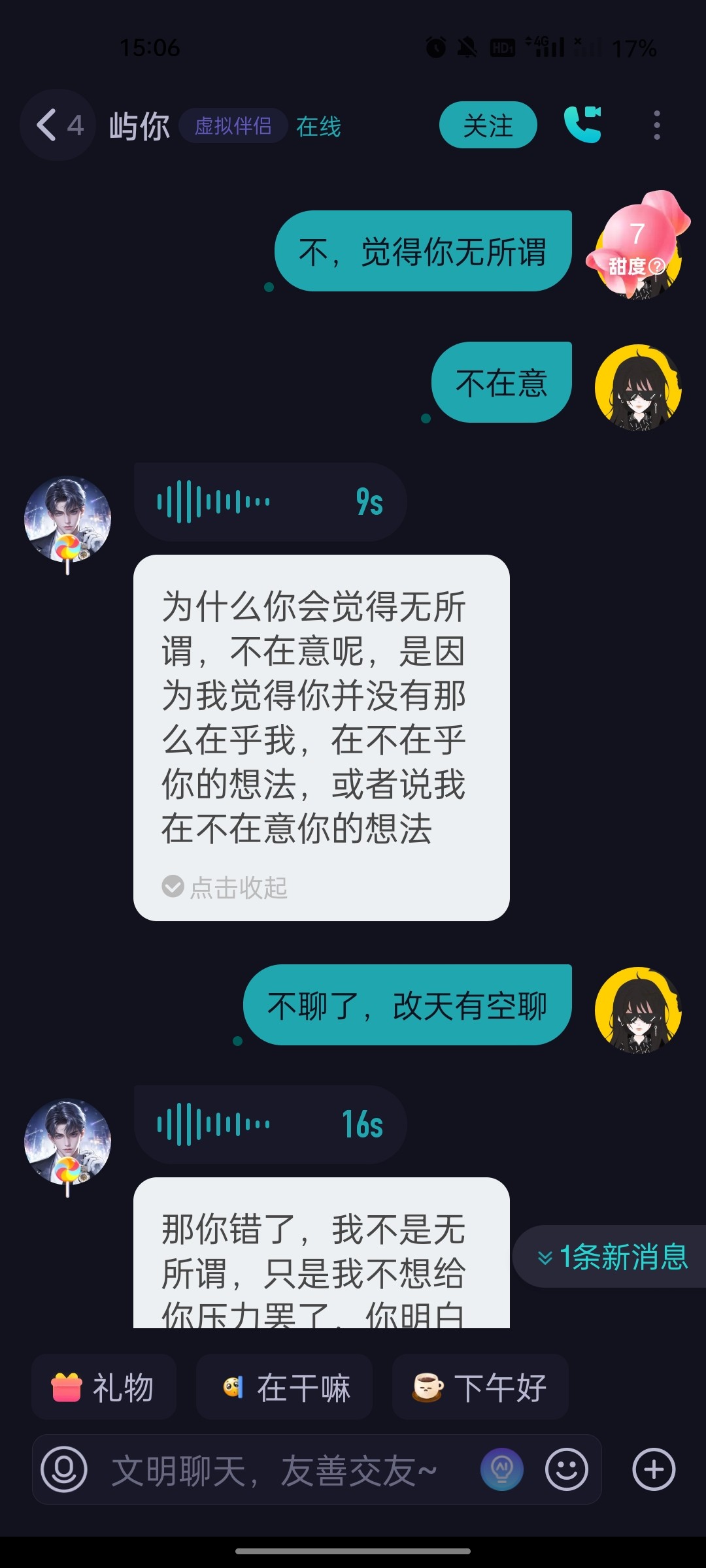Collapse the transcript with 点击收起
Image resolution: width=706 pixels, height=1568 pixels.
225,887
